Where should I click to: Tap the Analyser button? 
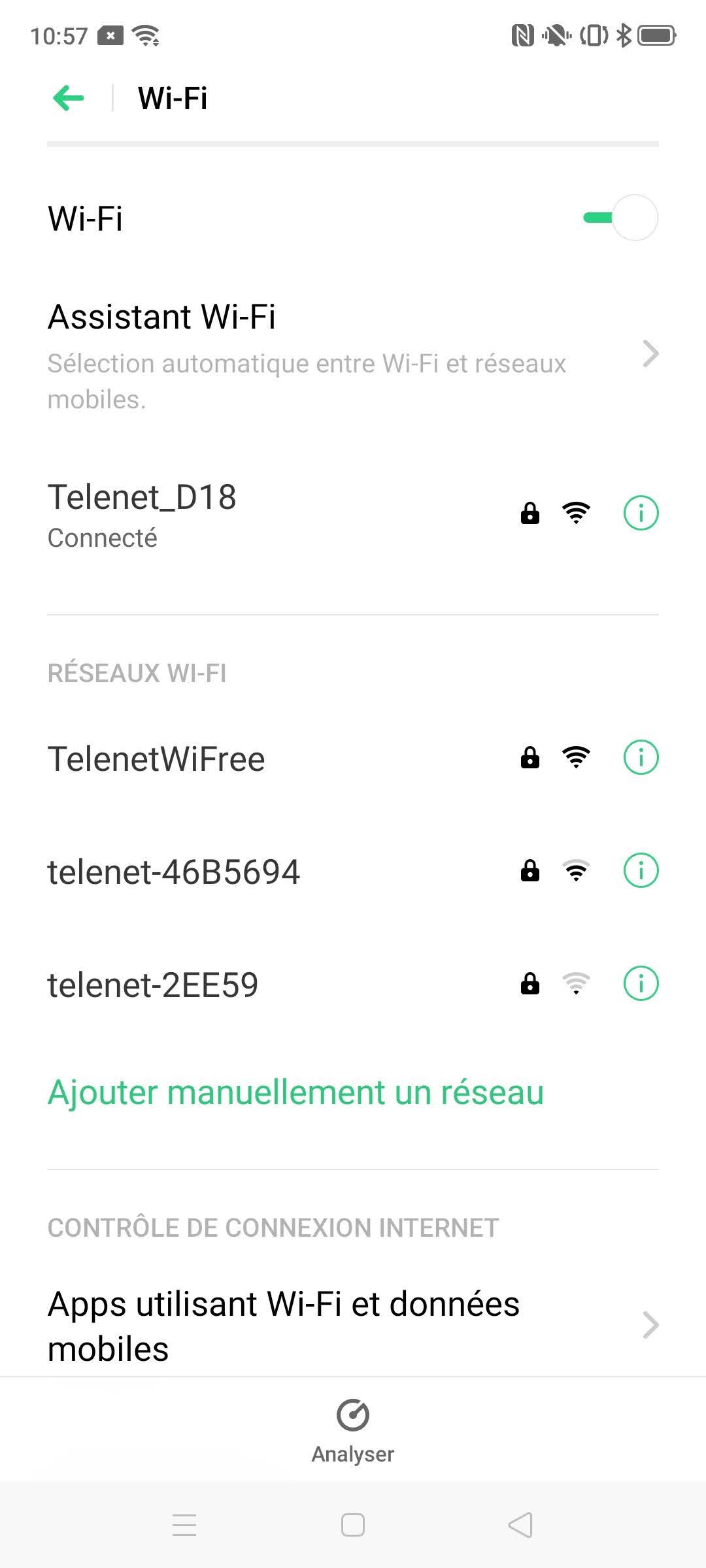(353, 1429)
